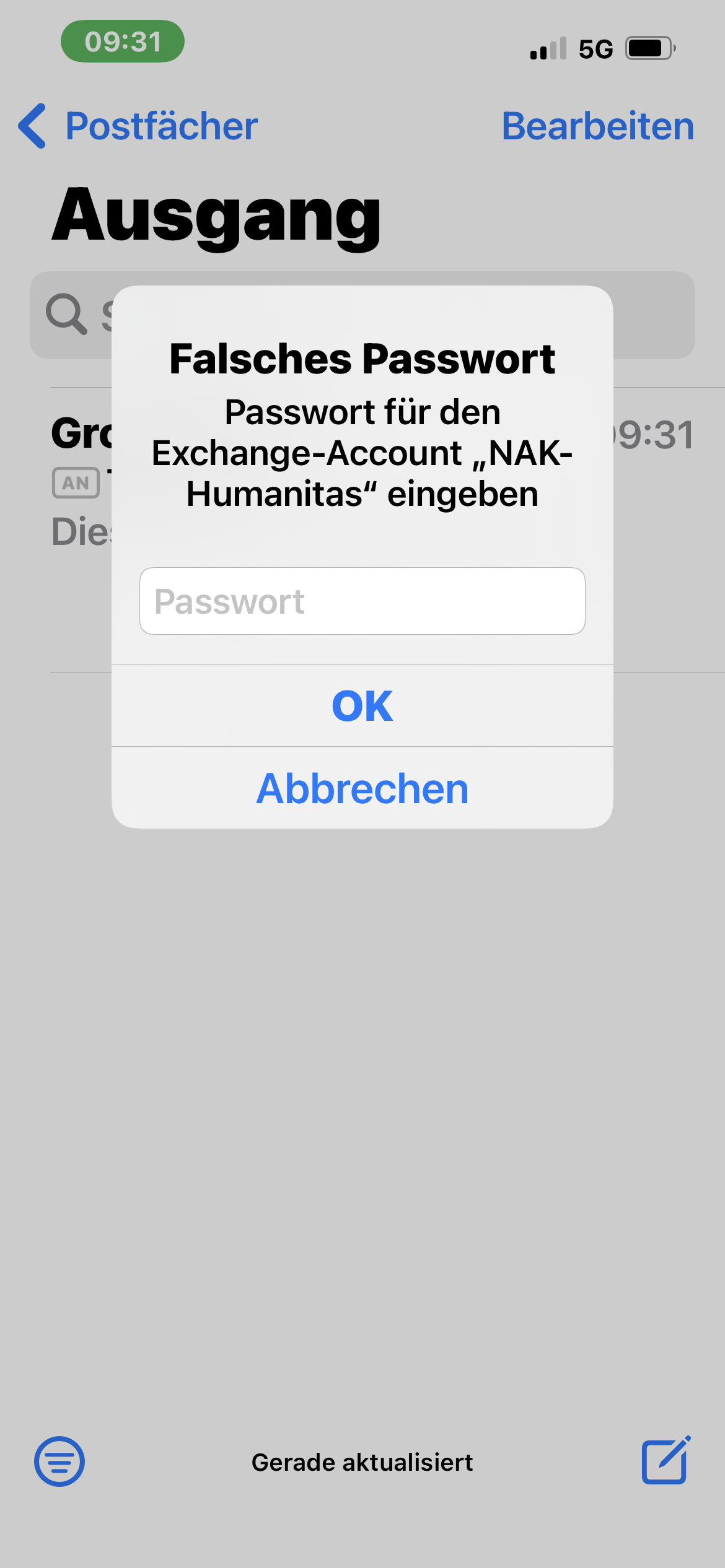Dismiss the dialog with Abbrechen
The width and height of the screenshot is (725, 1568).
(362, 788)
